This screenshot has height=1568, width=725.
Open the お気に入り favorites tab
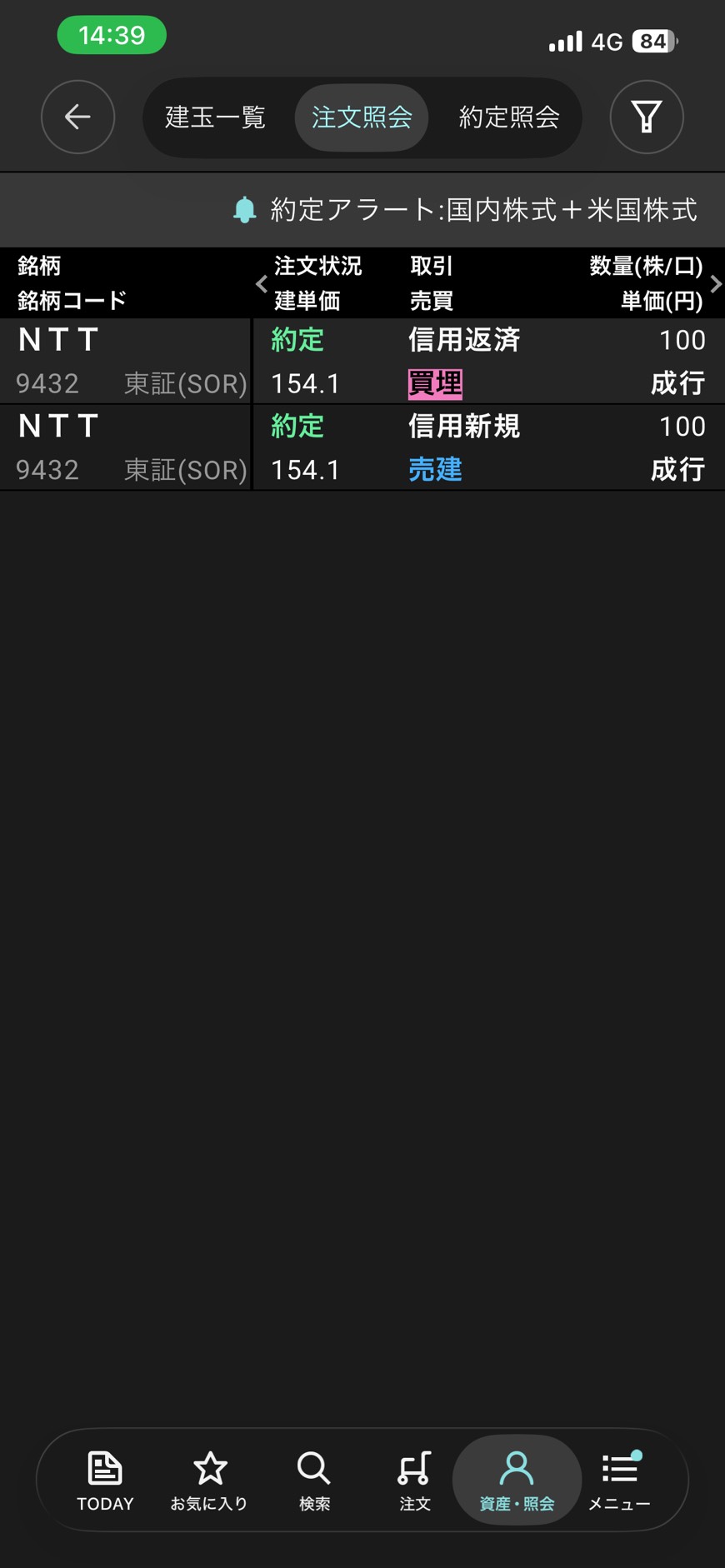click(209, 1481)
